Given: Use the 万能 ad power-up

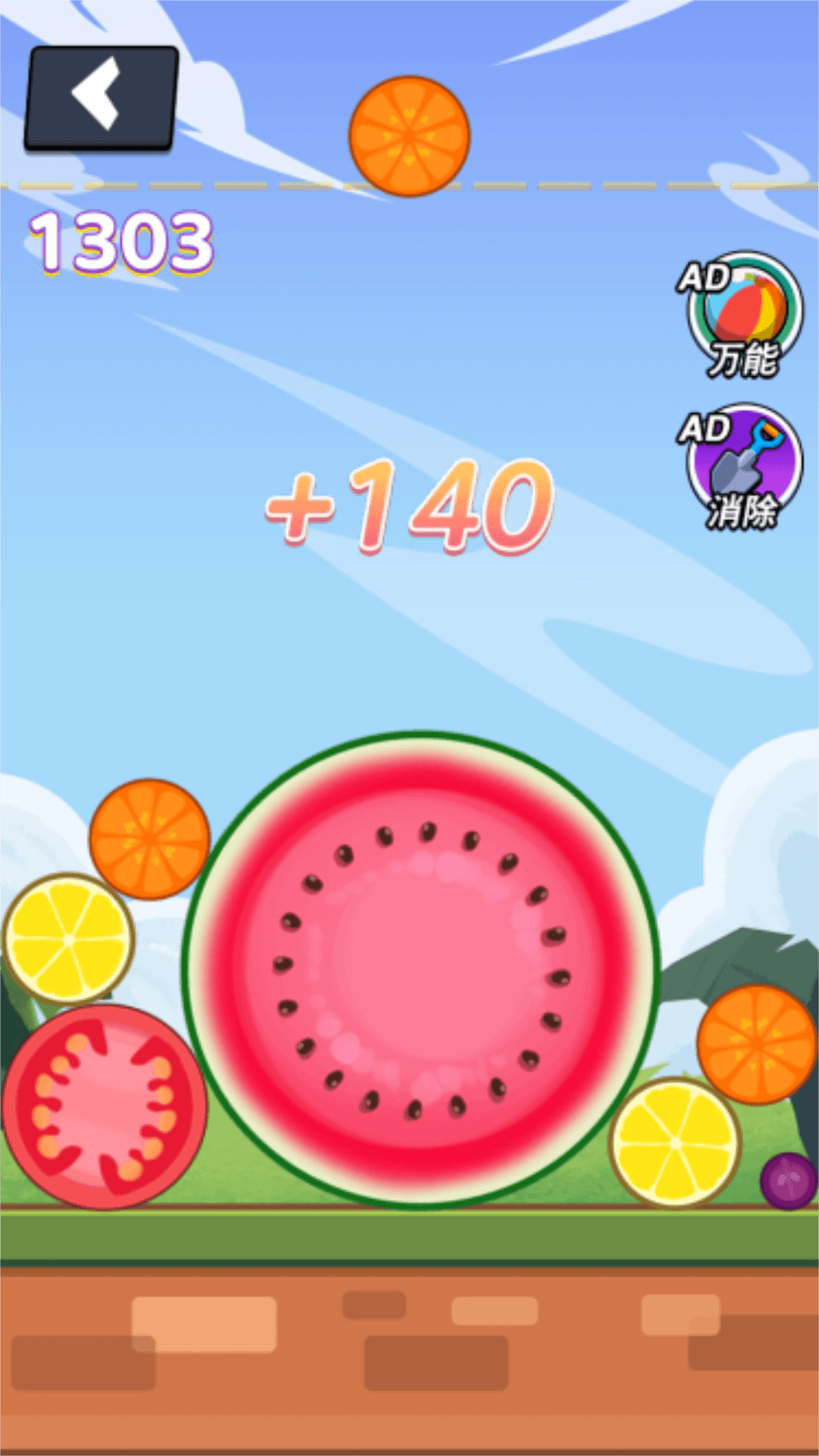Looking at the screenshot, I should point(743,315).
